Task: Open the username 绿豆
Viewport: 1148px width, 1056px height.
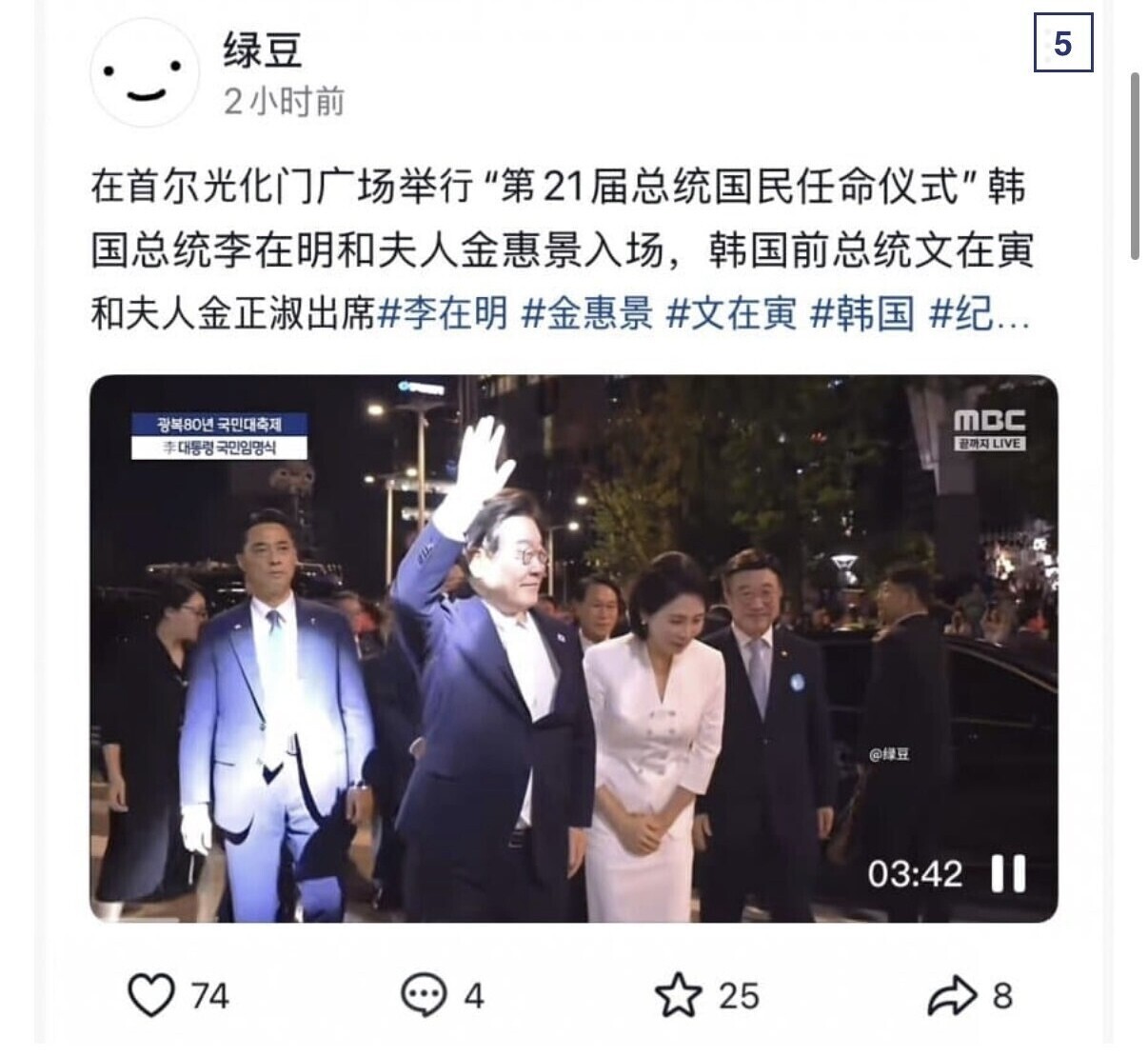Action: click(263, 49)
